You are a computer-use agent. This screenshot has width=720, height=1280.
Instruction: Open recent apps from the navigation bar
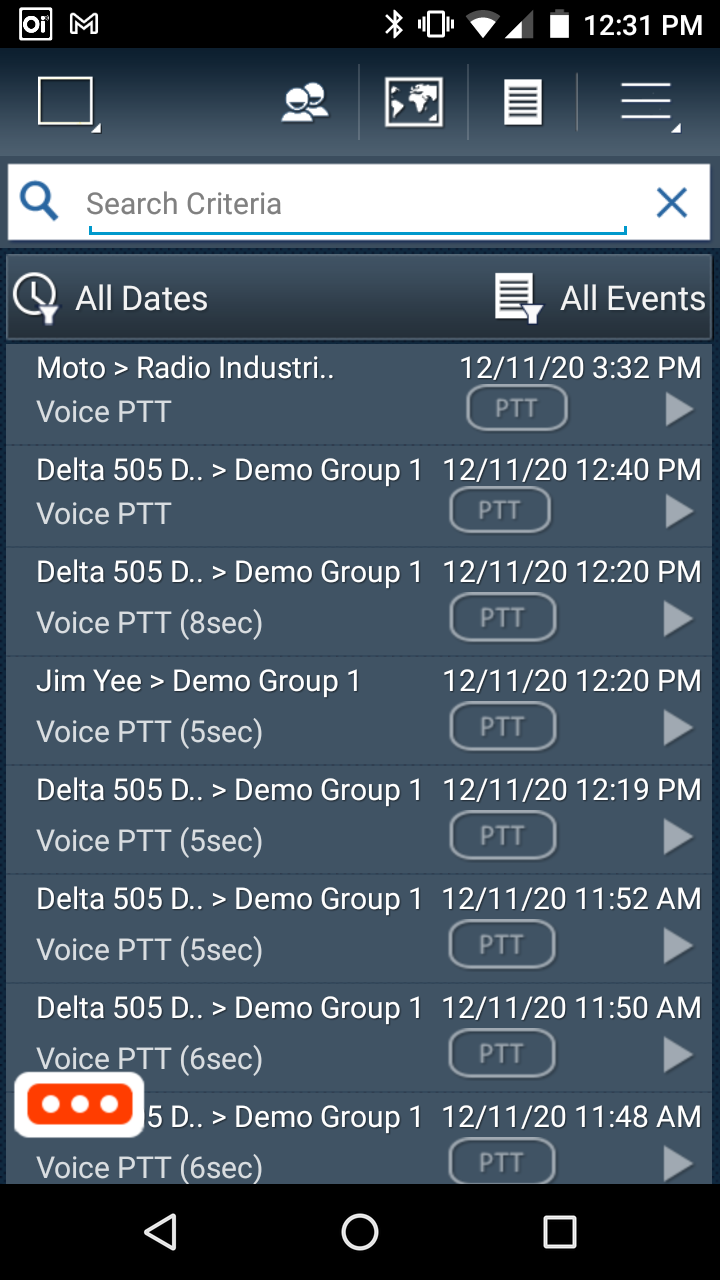[559, 1232]
